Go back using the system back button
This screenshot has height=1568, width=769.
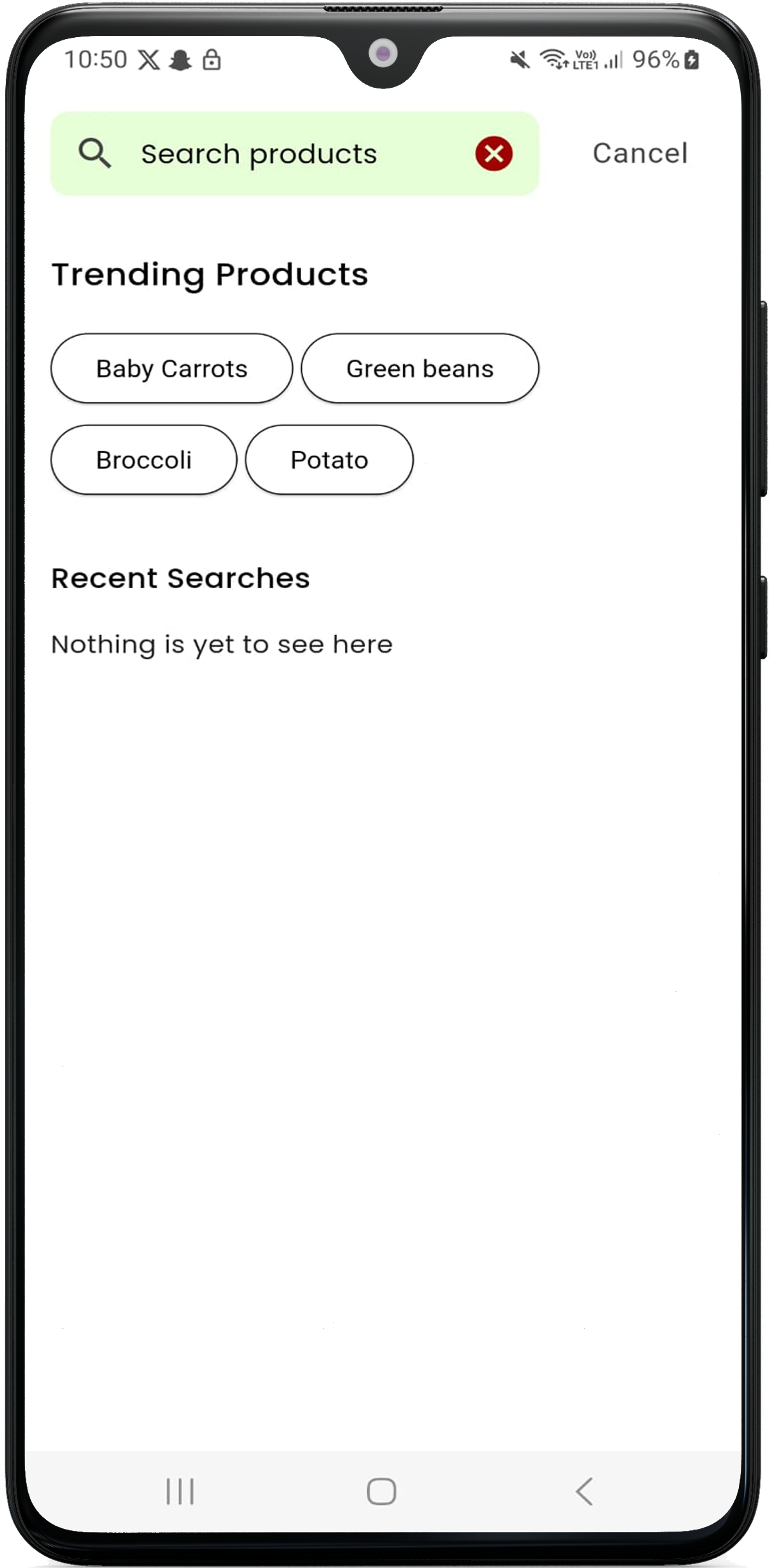click(x=584, y=1491)
